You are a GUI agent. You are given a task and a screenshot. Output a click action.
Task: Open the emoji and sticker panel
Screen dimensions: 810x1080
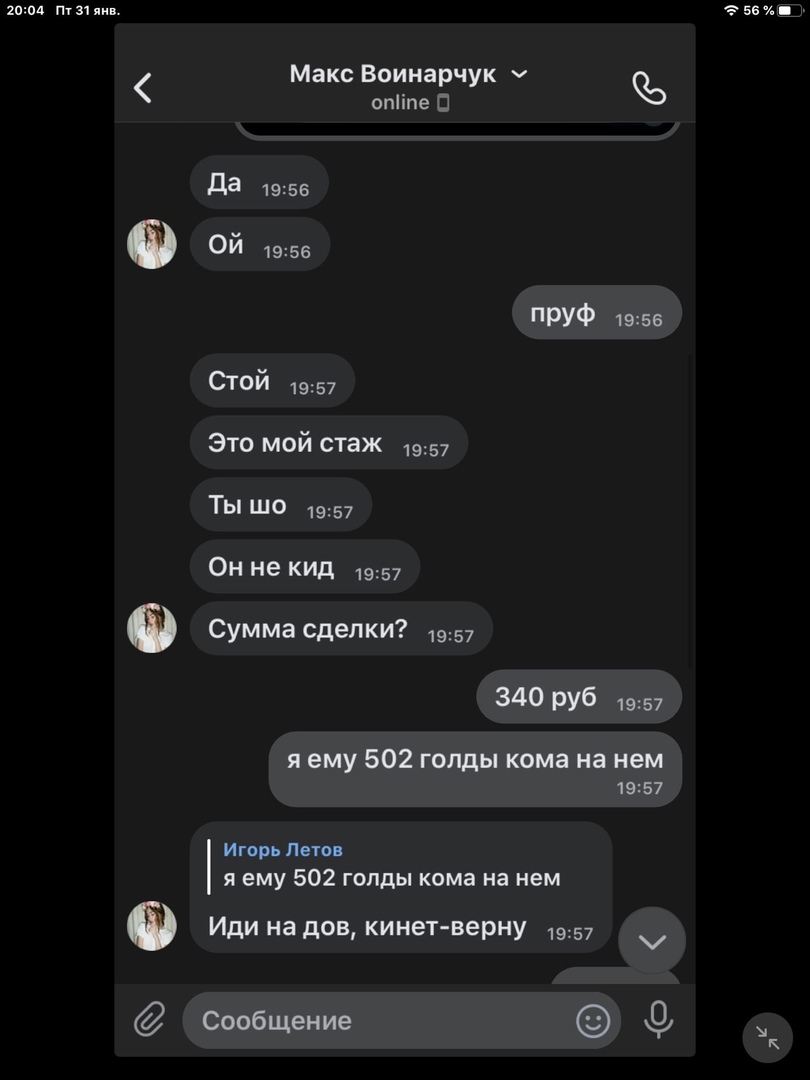[593, 1021]
